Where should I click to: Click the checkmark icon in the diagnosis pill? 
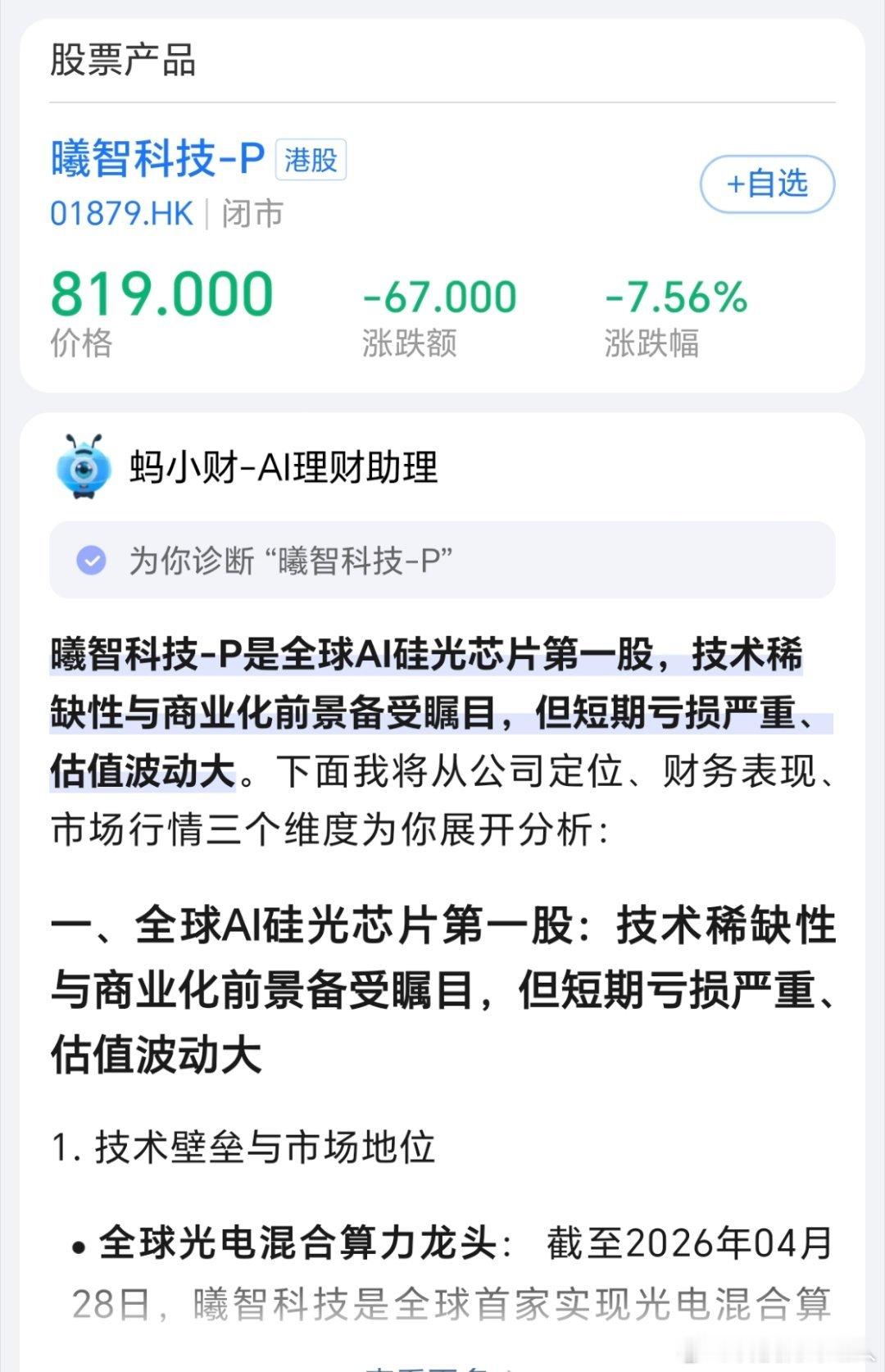point(93,560)
